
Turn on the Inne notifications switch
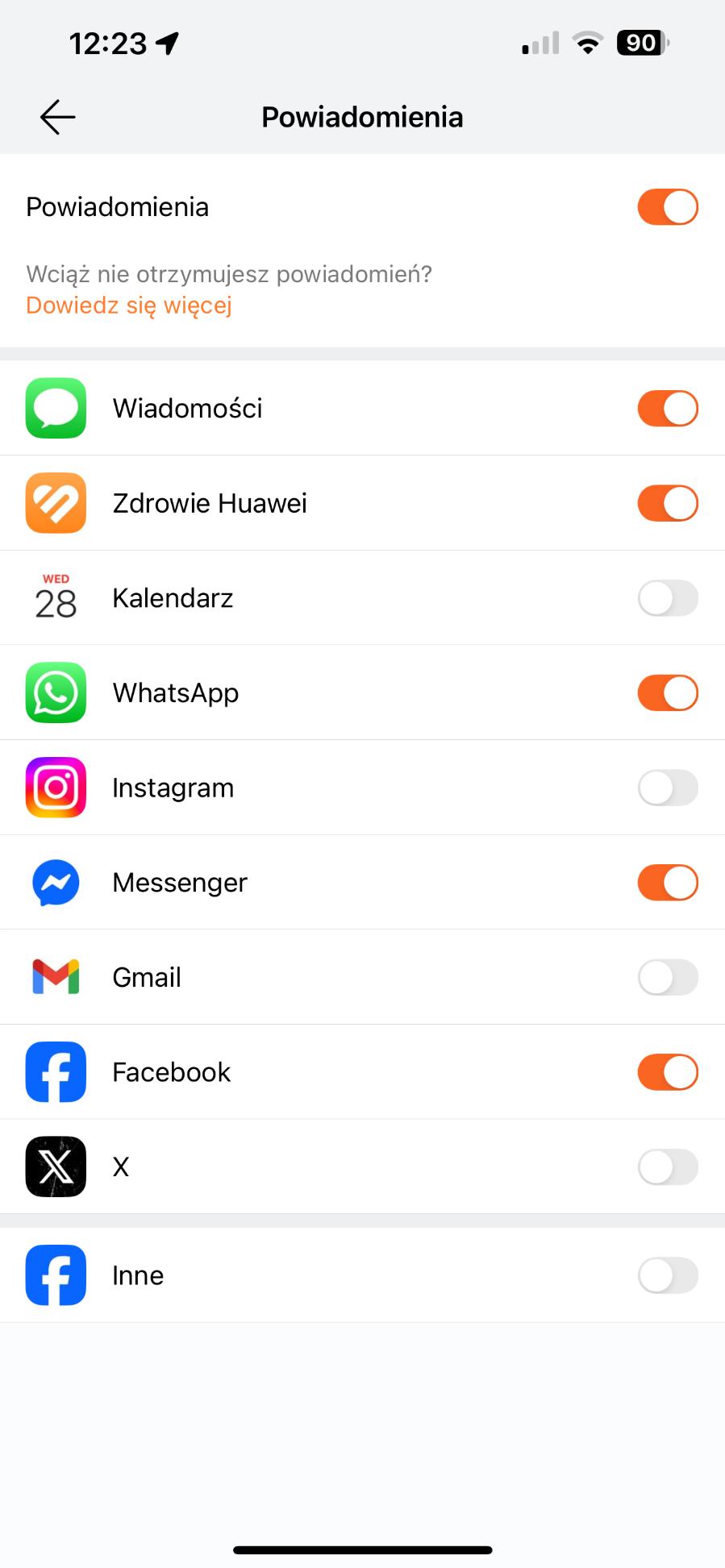pyautogui.click(x=667, y=1275)
